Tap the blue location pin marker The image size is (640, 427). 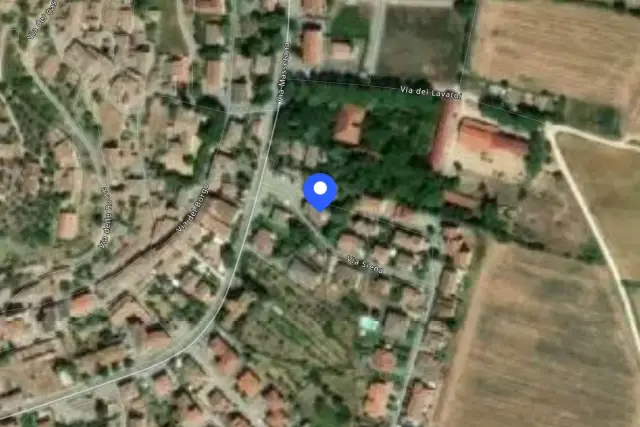tap(320, 192)
